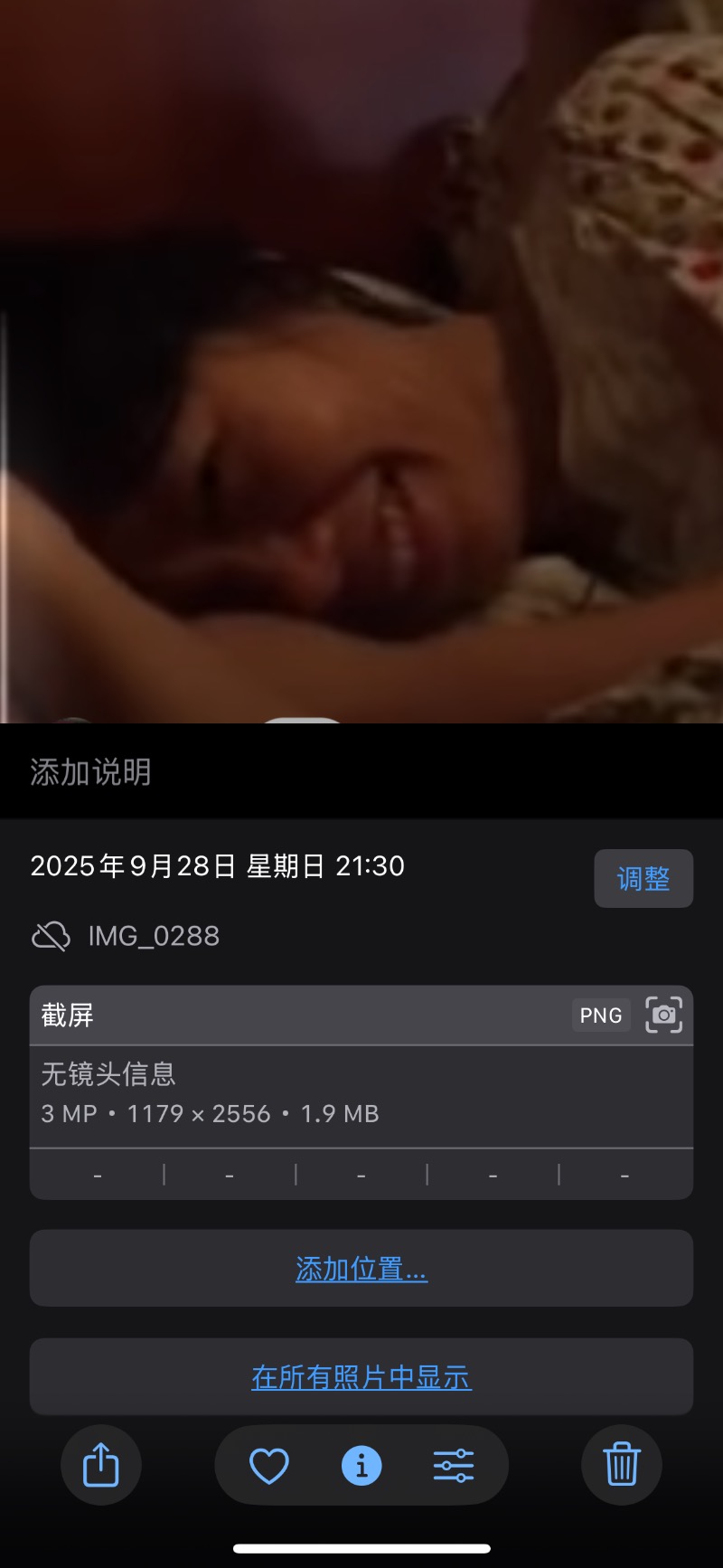
Task: Tap the 添加说明 caption field
Action: coord(90,772)
